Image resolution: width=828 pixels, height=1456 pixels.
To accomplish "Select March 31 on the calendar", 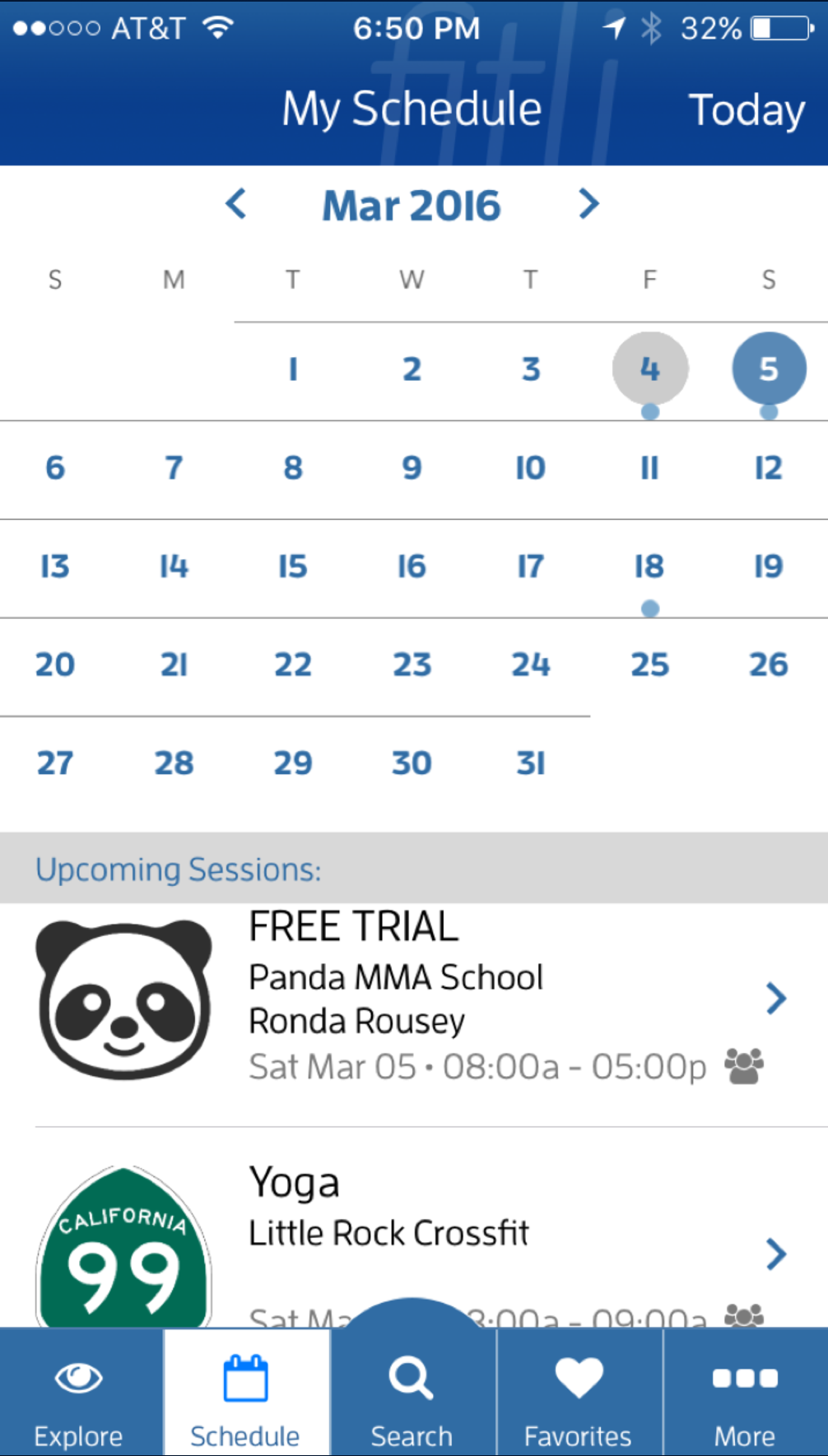I will pyautogui.click(x=531, y=763).
